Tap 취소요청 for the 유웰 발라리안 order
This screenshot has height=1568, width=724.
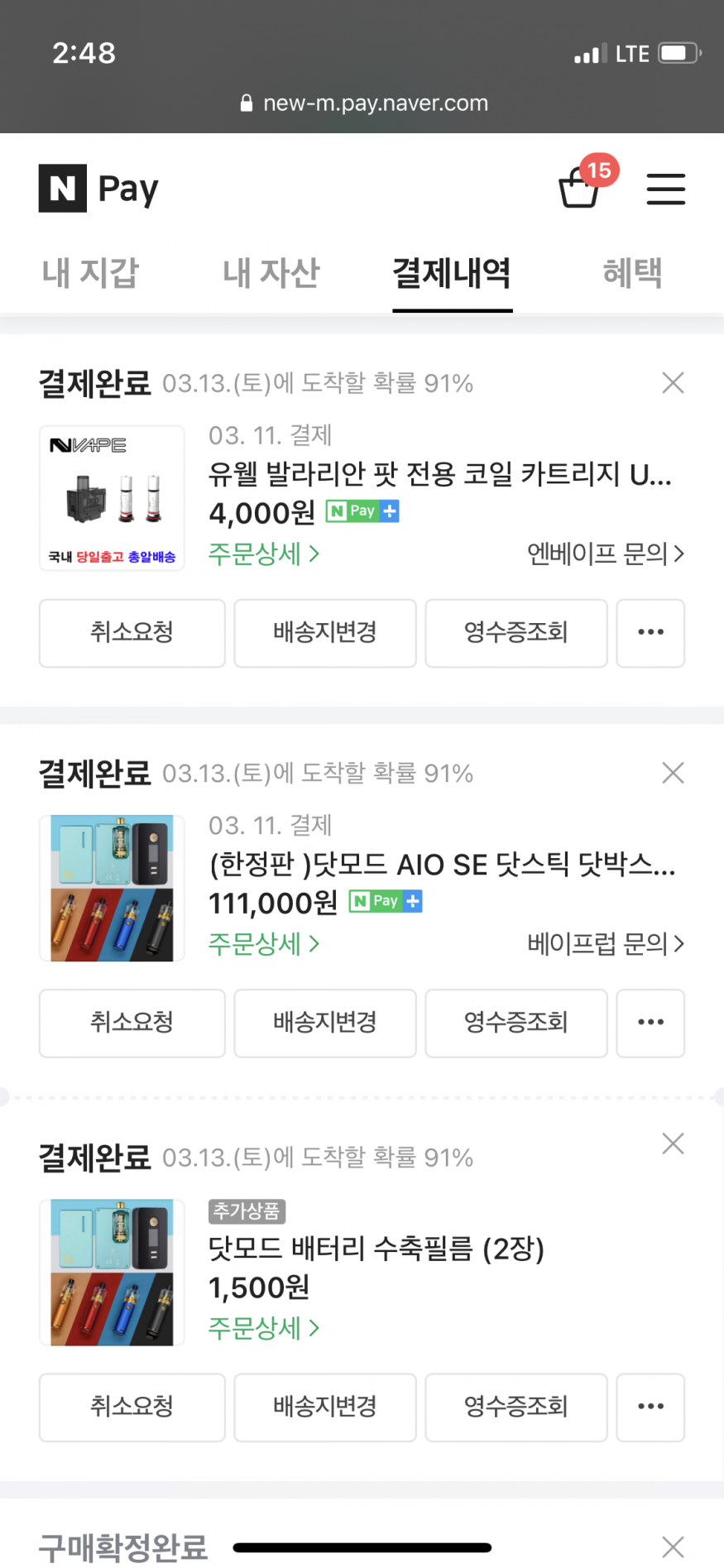132,633
